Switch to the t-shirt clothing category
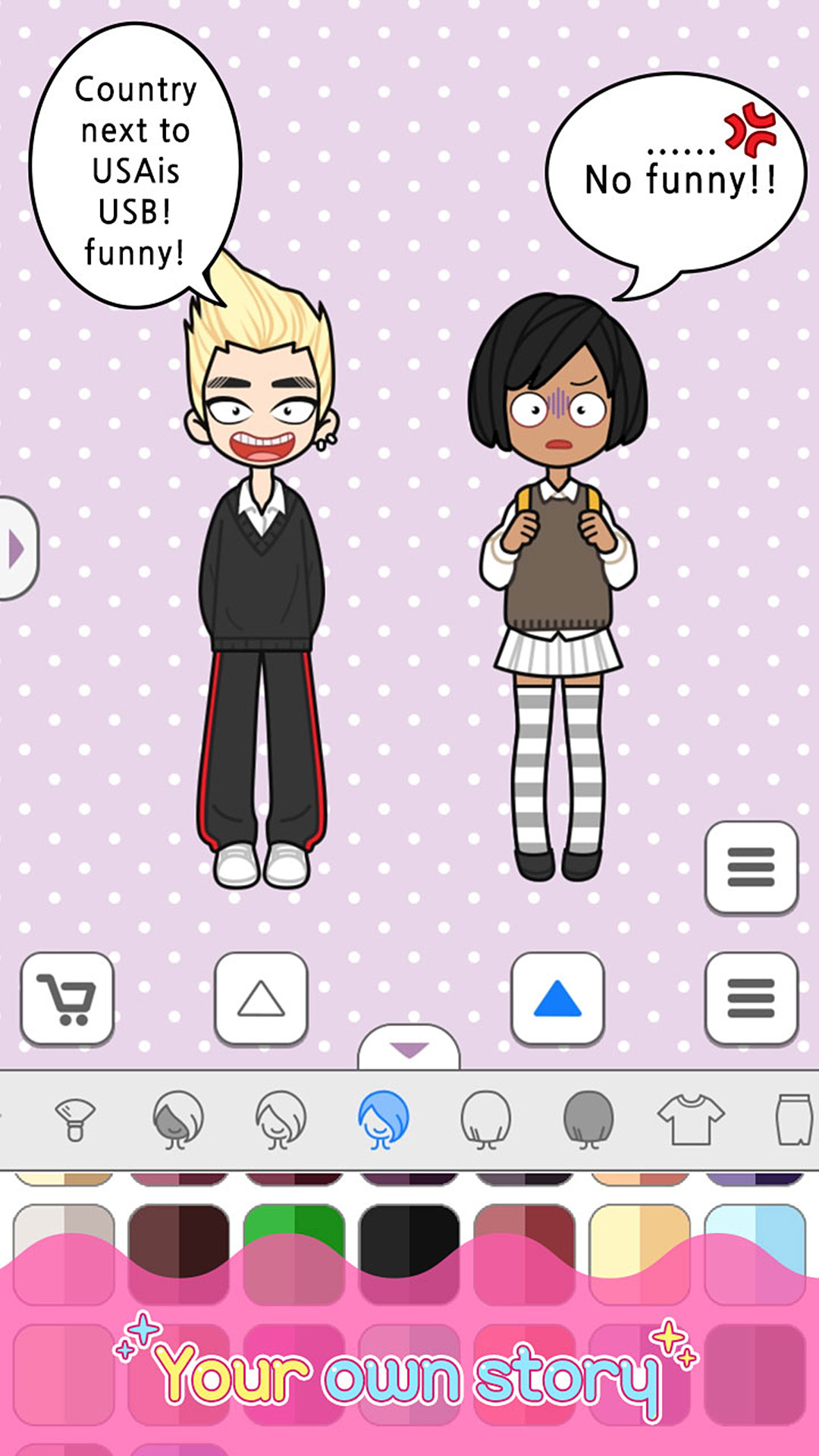Viewport: 819px width, 1456px height. tap(690, 1119)
